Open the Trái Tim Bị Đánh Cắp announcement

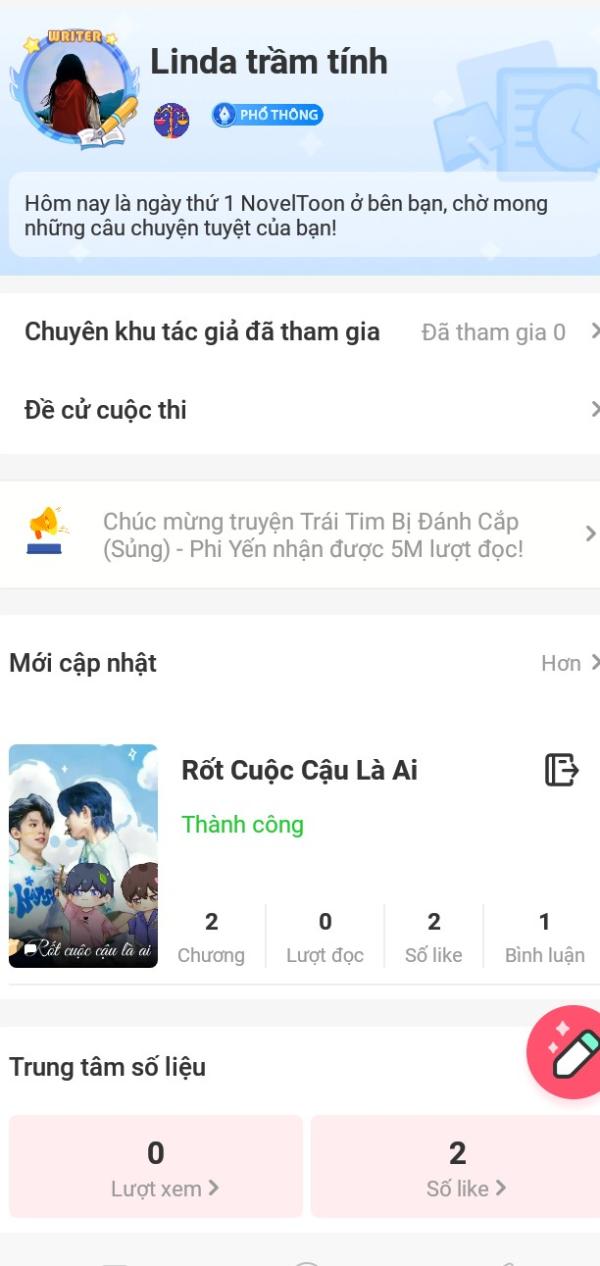click(x=310, y=535)
